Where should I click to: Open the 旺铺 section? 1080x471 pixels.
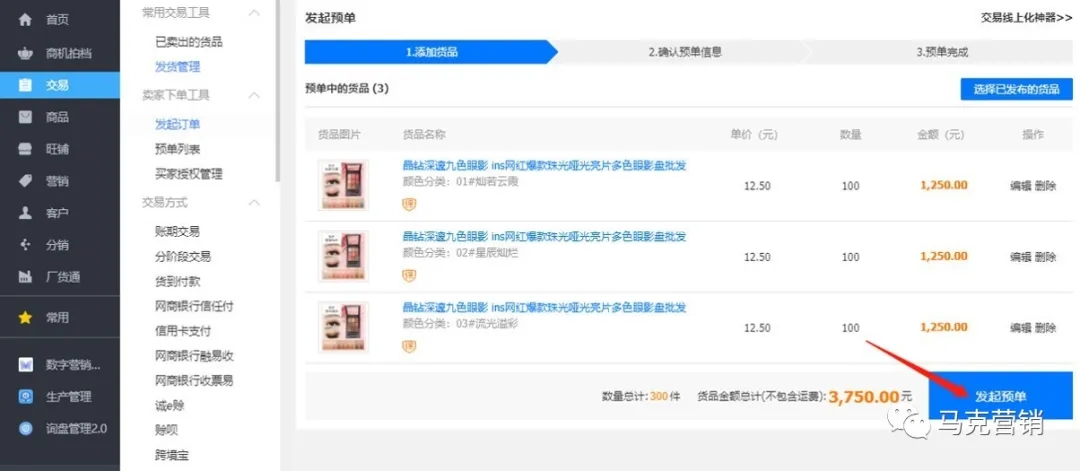[57, 149]
